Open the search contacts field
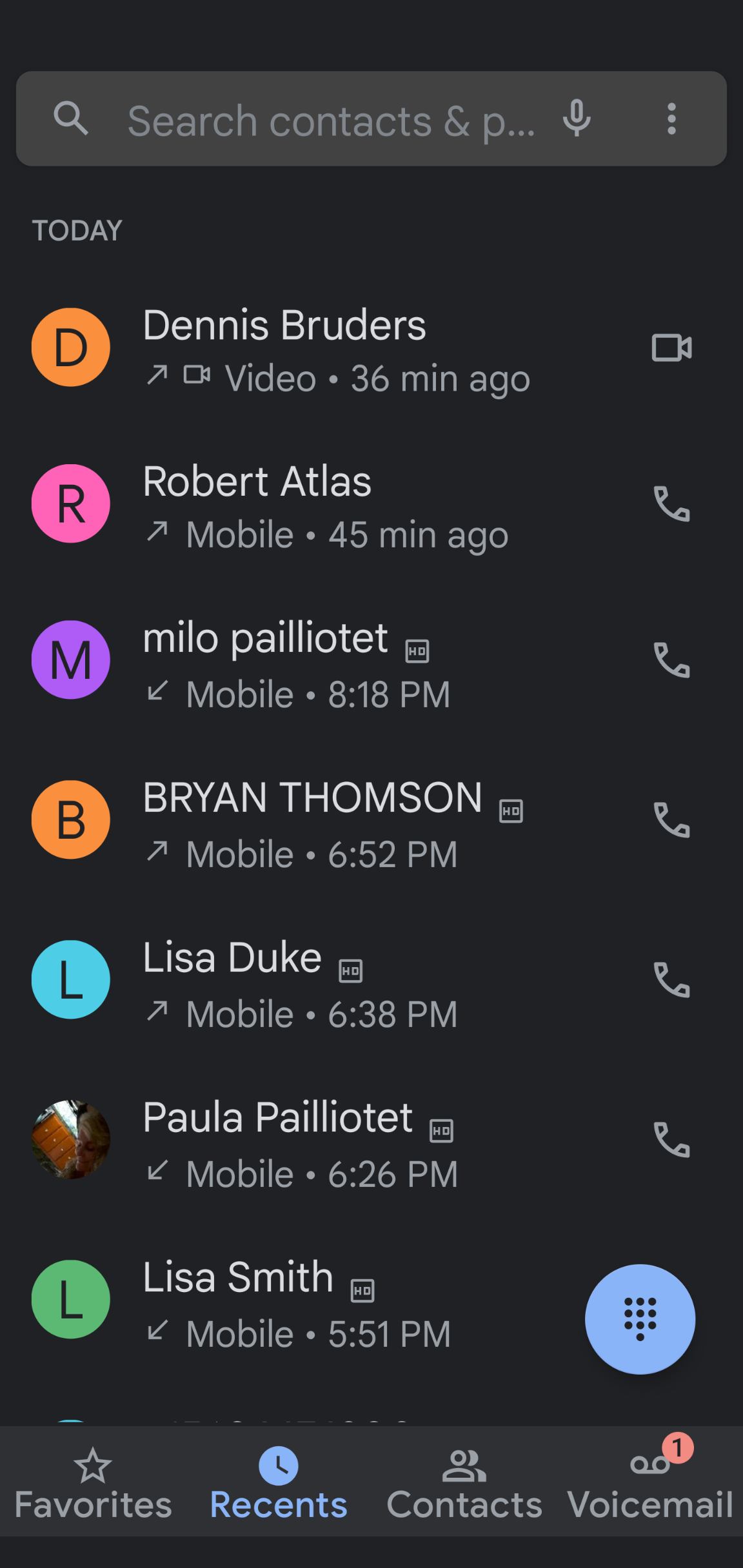Screen dimensions: 743x1568 click(x=329, y=120)
